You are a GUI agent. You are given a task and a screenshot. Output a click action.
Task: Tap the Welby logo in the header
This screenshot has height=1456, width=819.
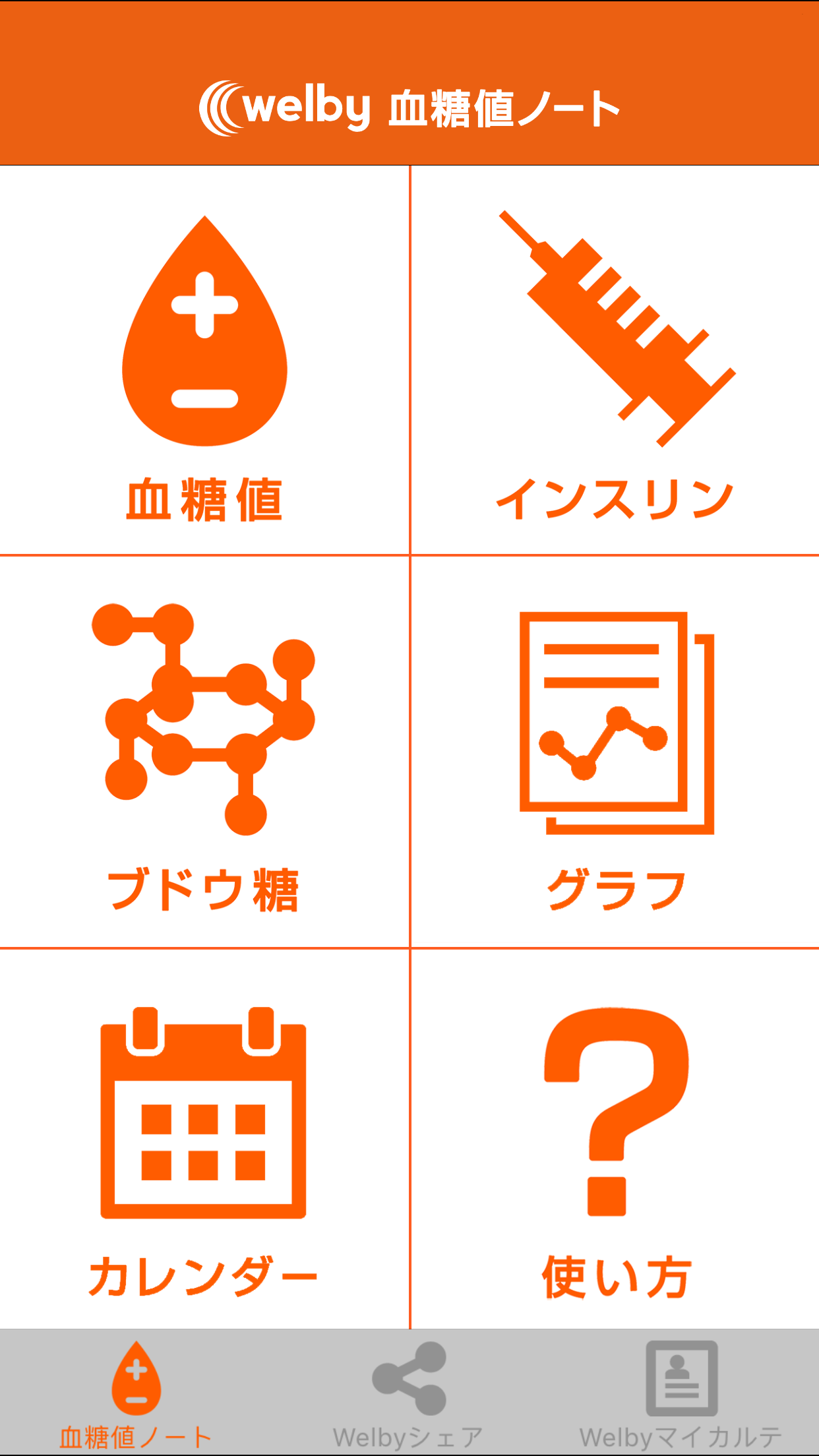click(284, 106)
